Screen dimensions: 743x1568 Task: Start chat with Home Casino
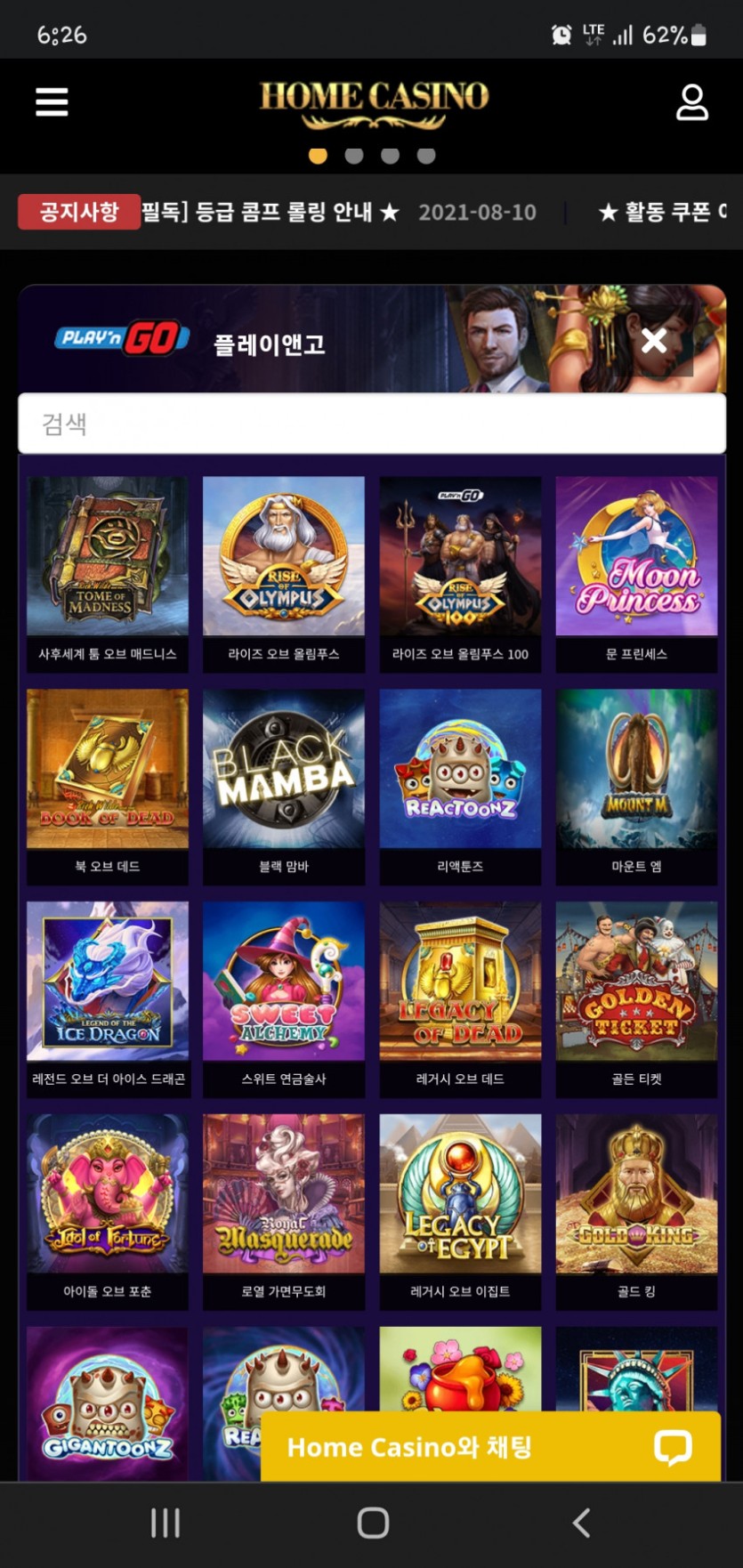[x=490, y=1447]
